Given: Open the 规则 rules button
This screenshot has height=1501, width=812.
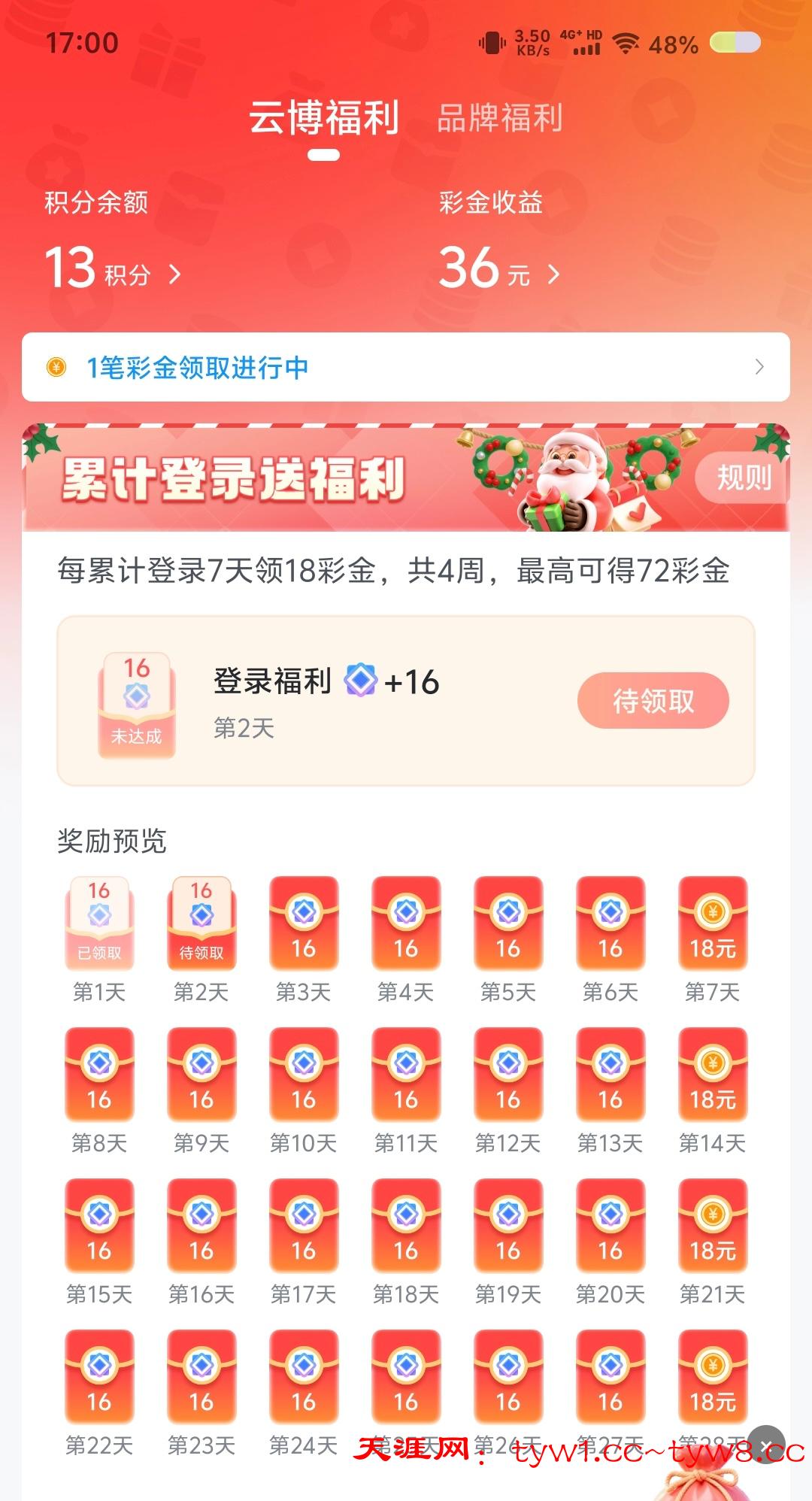Looking at the screenshot, I should point(742,478).
